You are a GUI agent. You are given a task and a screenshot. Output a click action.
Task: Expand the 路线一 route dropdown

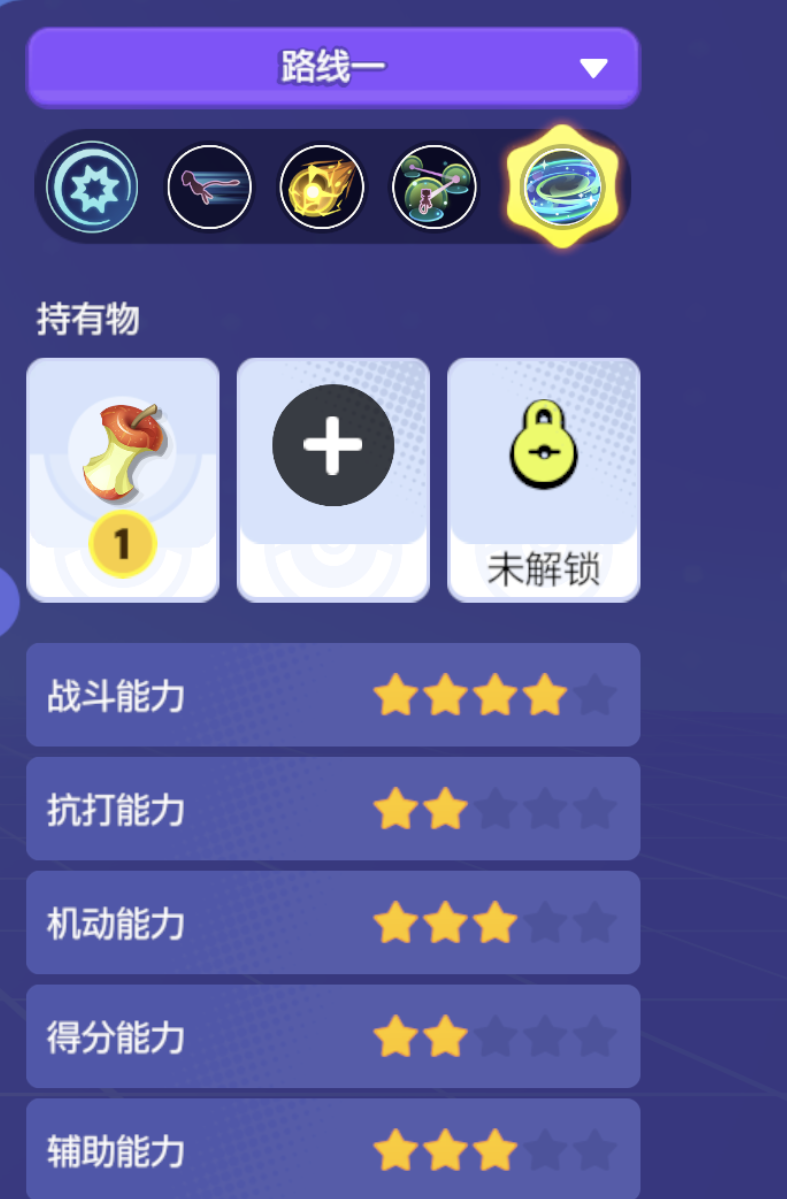[x=333, y=68]
